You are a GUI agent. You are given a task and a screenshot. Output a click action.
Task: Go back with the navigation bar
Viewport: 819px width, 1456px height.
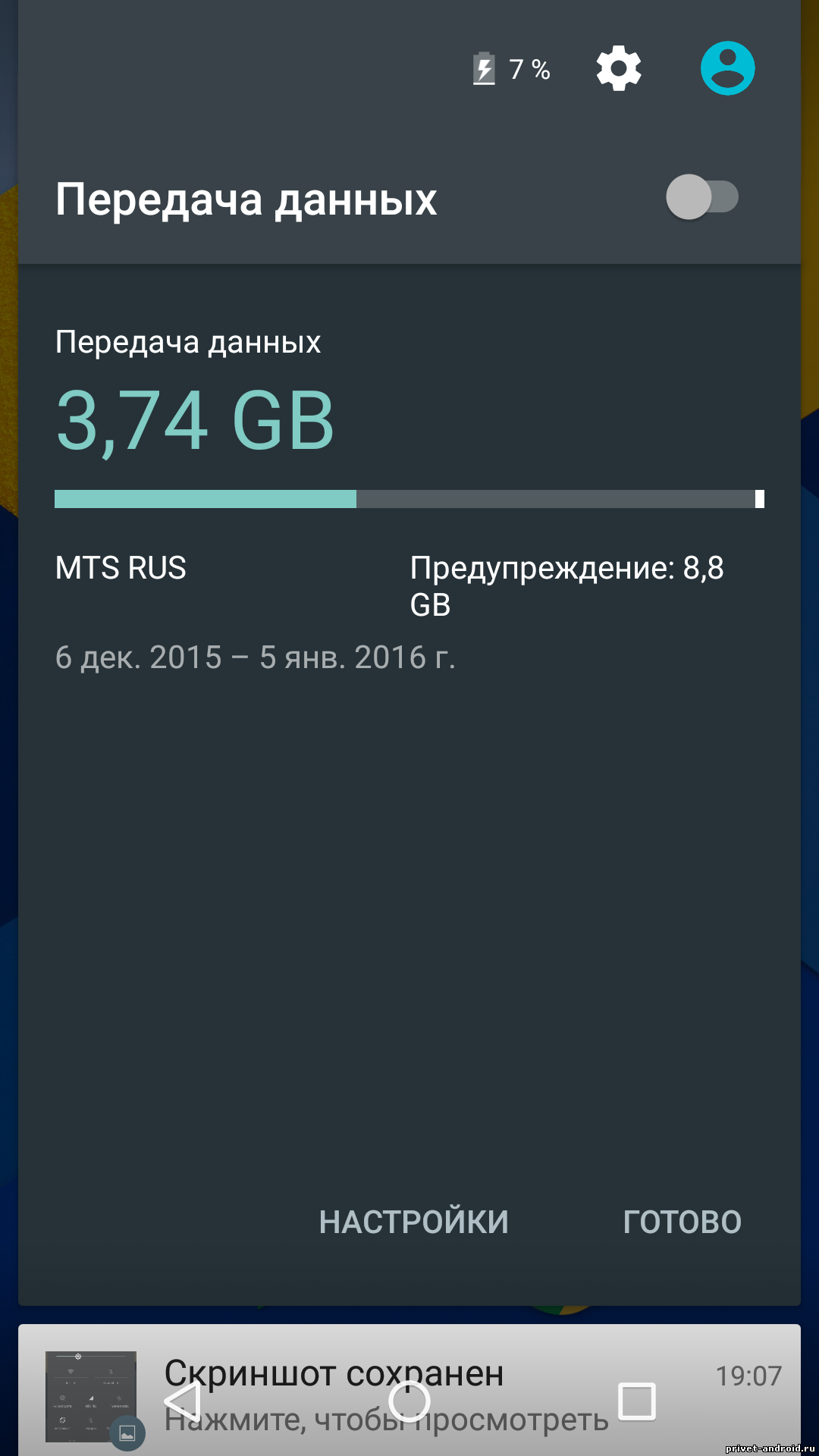(x=183, y=1401)
